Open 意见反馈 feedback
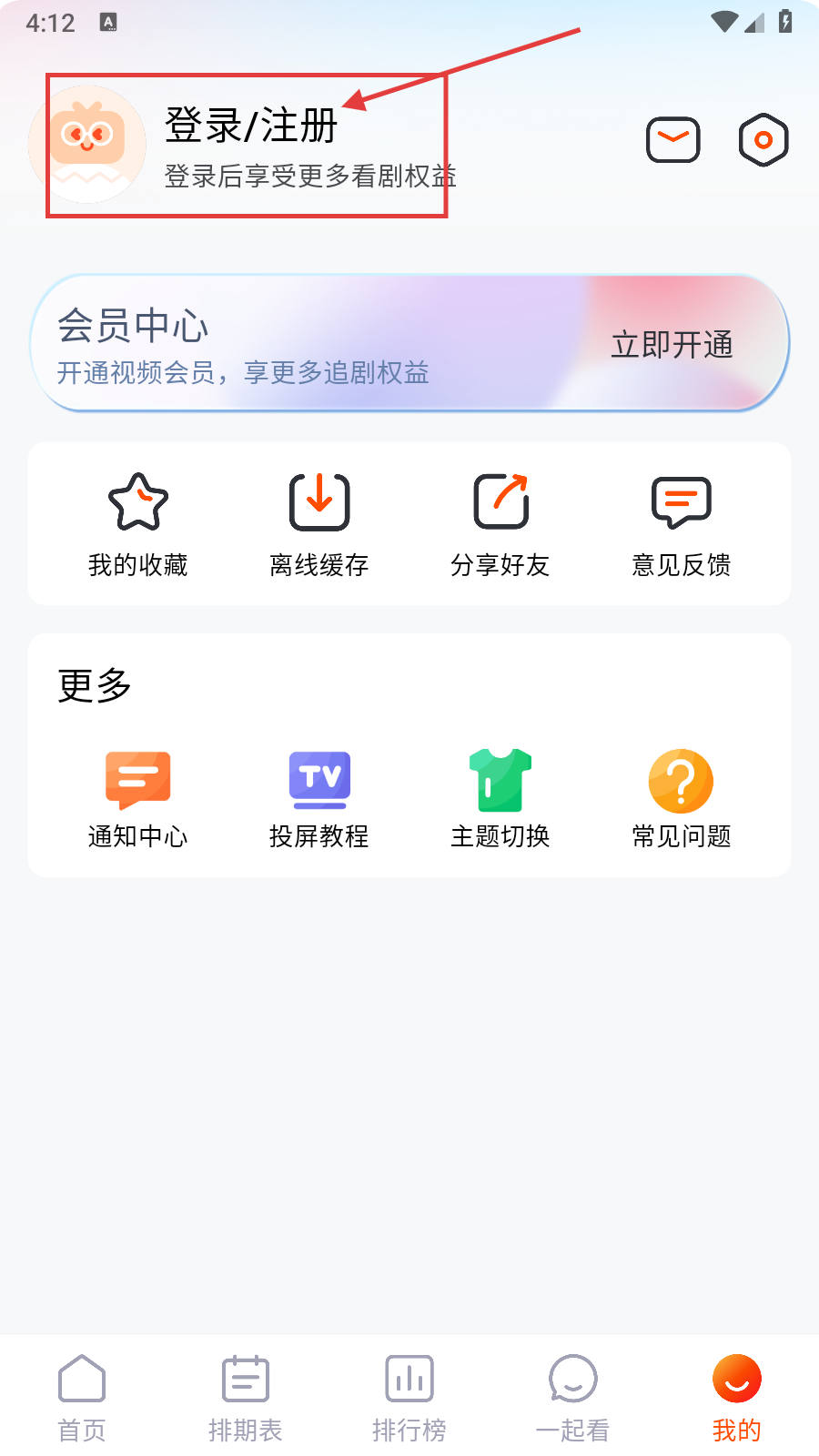Screen dimensions: 819x1456 point(682,525)
